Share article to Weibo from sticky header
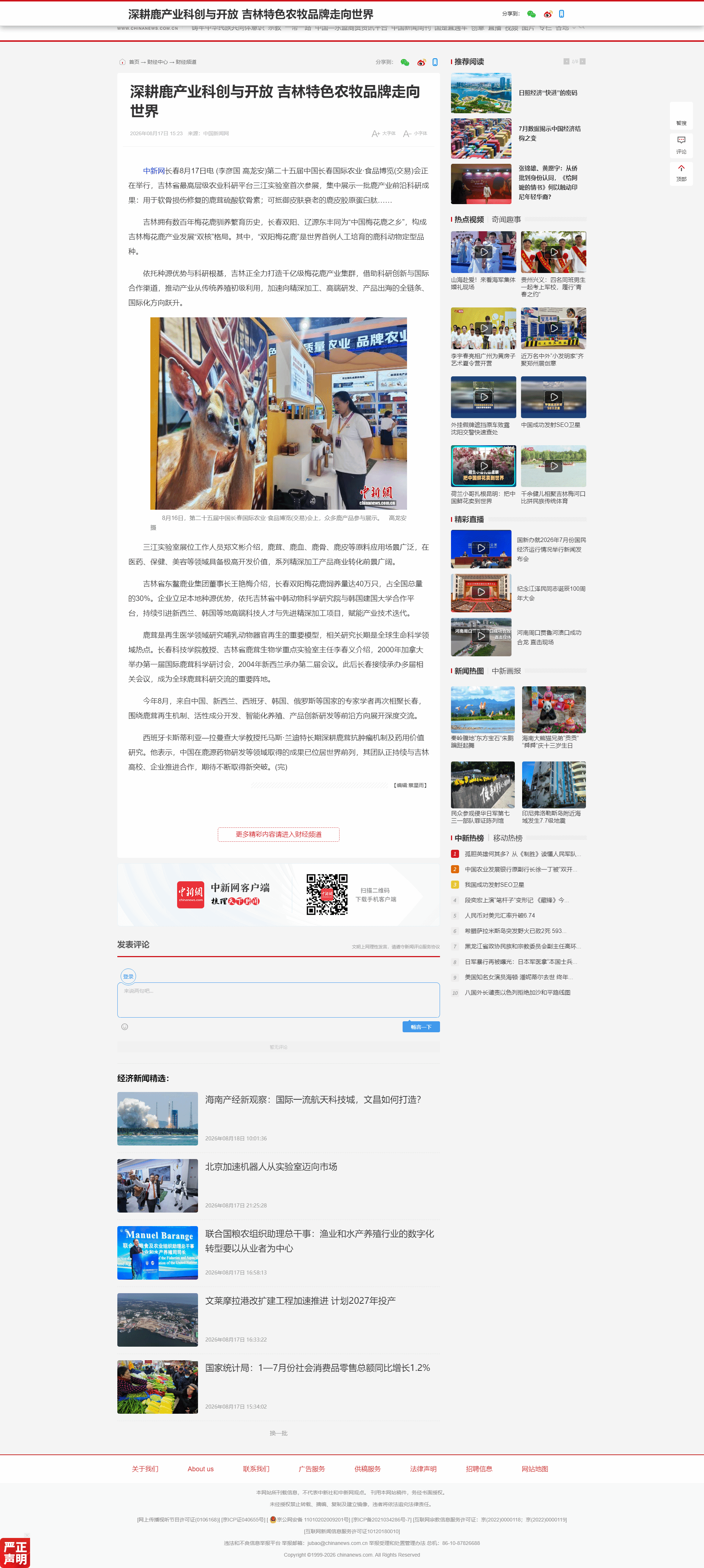 coord(547,14)
